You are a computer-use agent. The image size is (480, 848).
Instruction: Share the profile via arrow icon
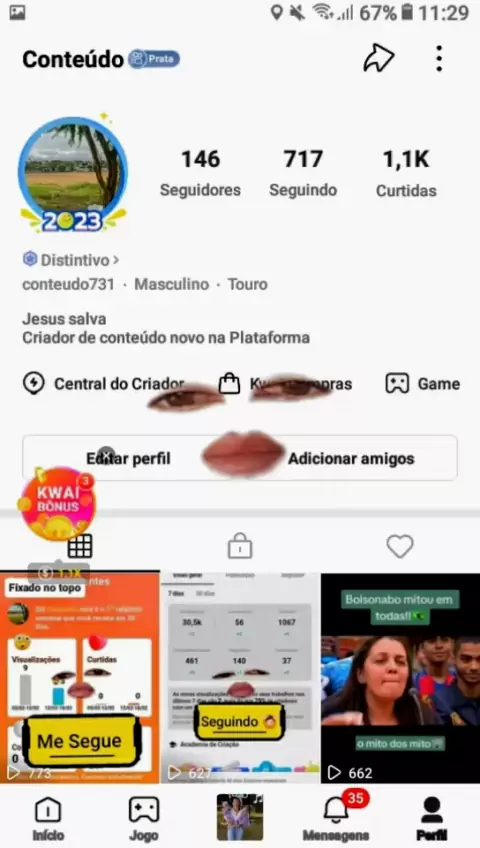[x=378, y=58]
